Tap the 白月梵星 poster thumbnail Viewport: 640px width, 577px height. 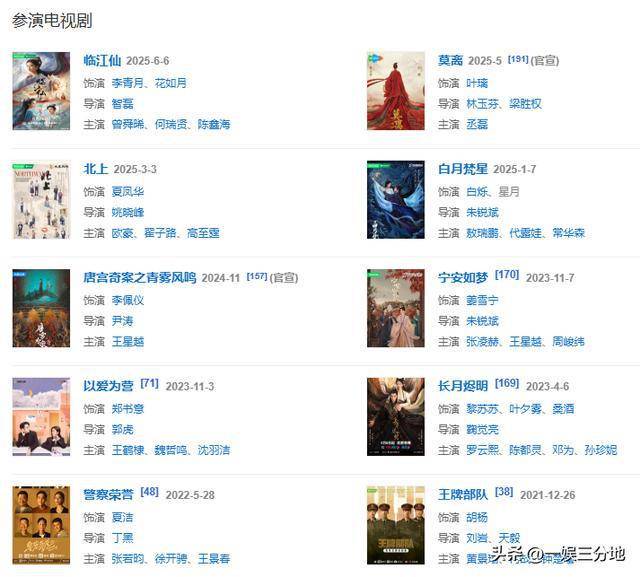395,200
